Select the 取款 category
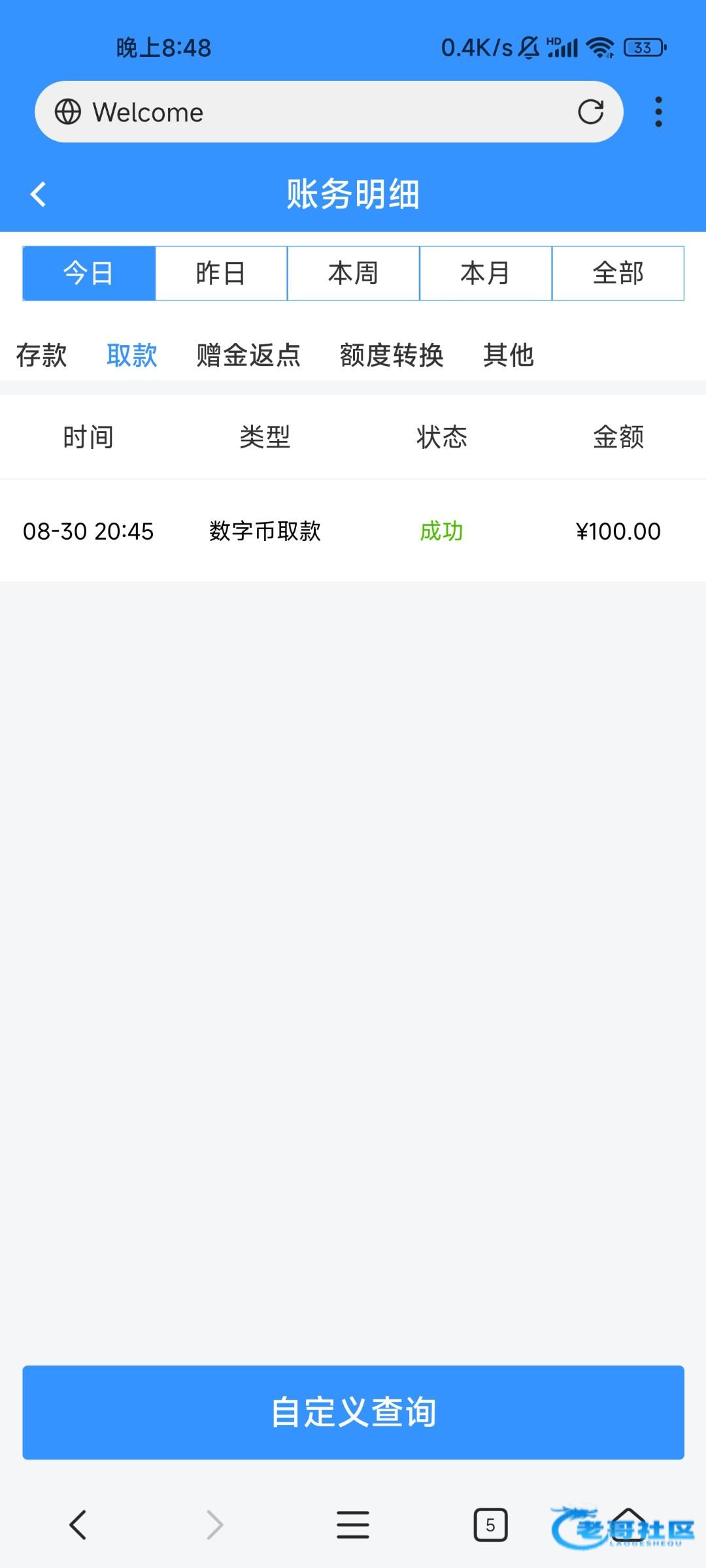This screenshot has width=706, height=1568. [131, 355]
